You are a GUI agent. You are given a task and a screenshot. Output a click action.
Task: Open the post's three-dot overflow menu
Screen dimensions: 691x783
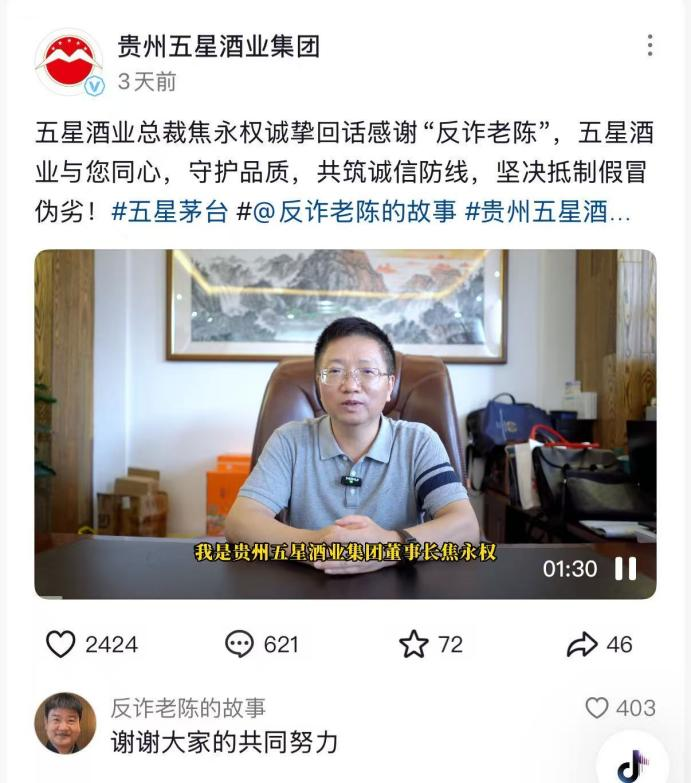point(650,46)
